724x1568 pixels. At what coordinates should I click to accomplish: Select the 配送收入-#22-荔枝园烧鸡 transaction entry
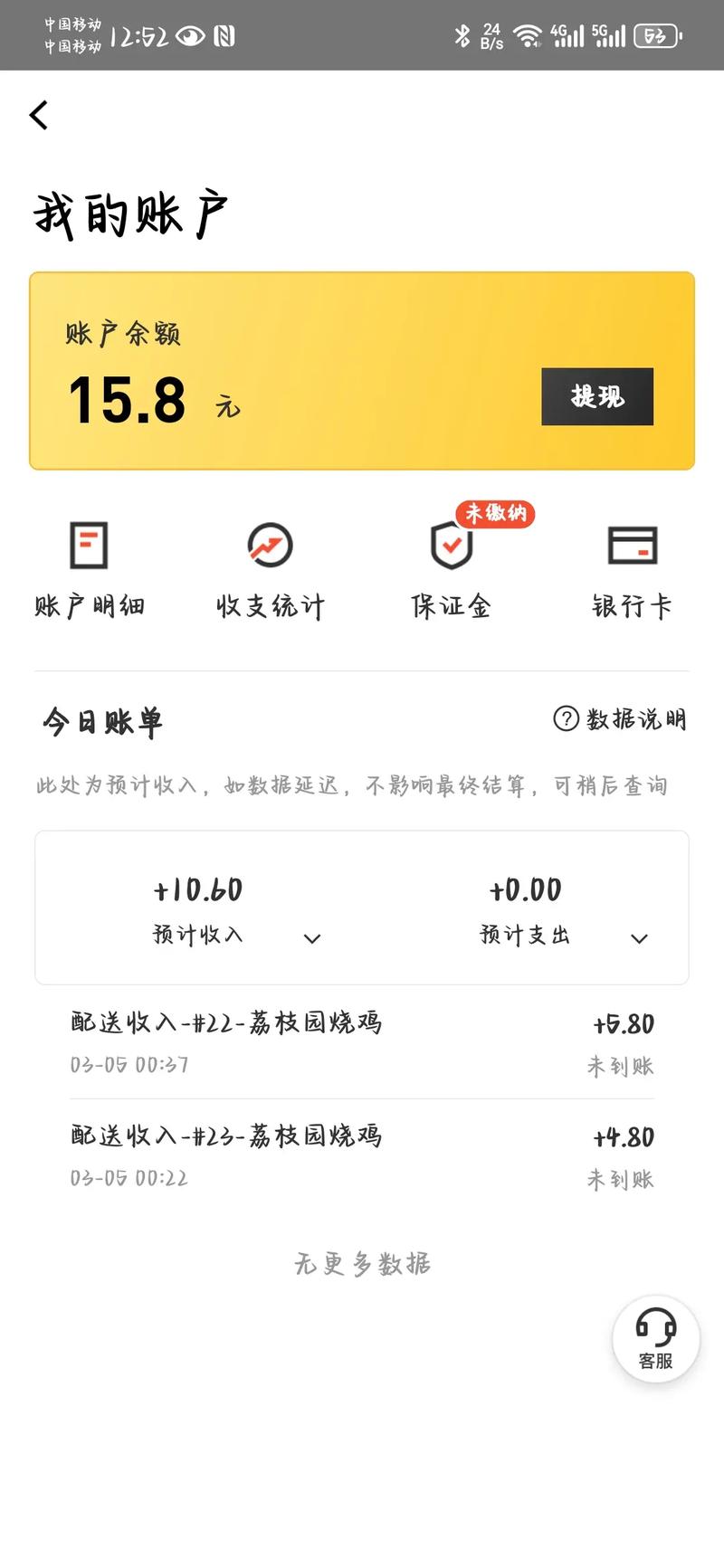point(227,1022)
